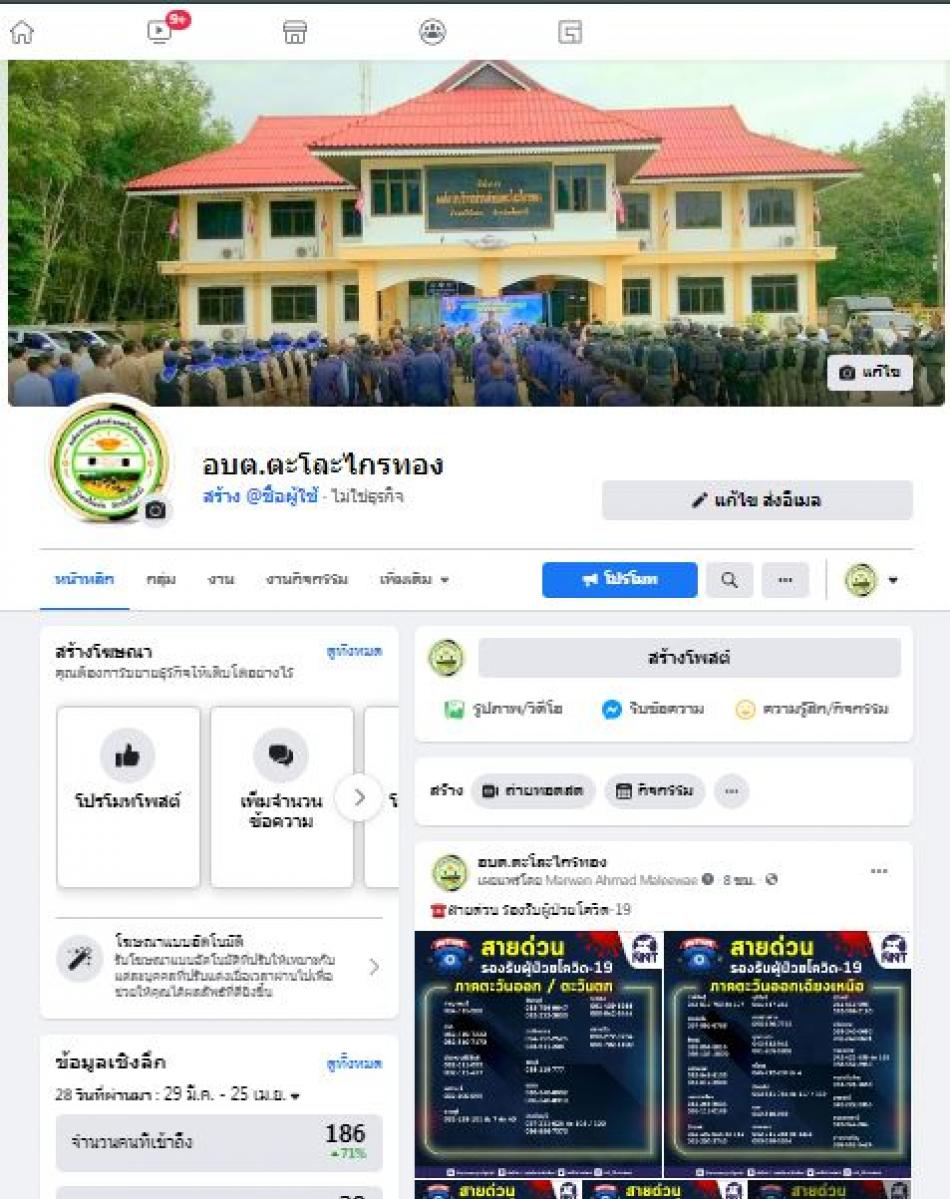
Task: Open the โปรโมทโพสต์ ad card
Action: click(128, 796)
